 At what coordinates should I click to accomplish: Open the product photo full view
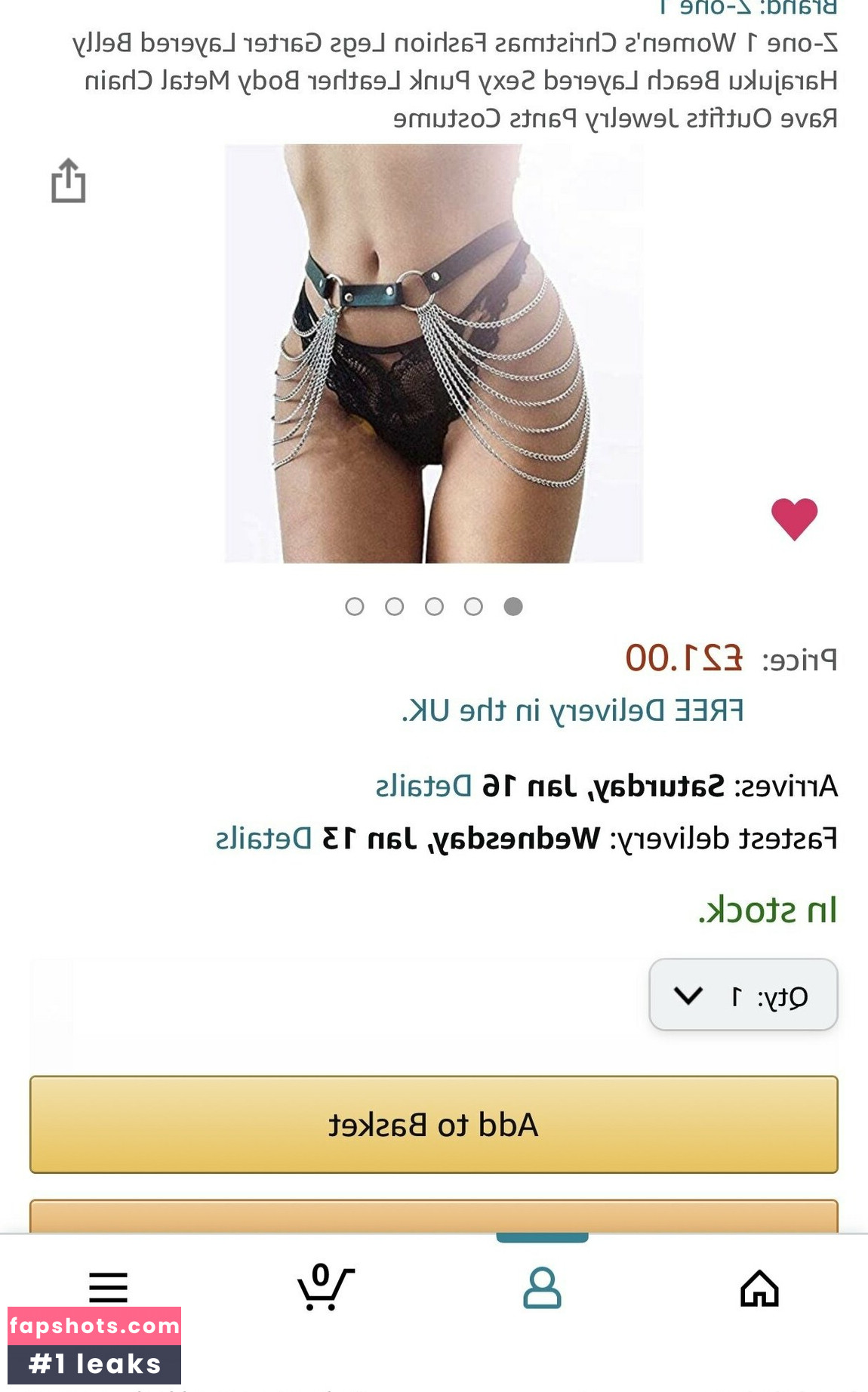434,353
